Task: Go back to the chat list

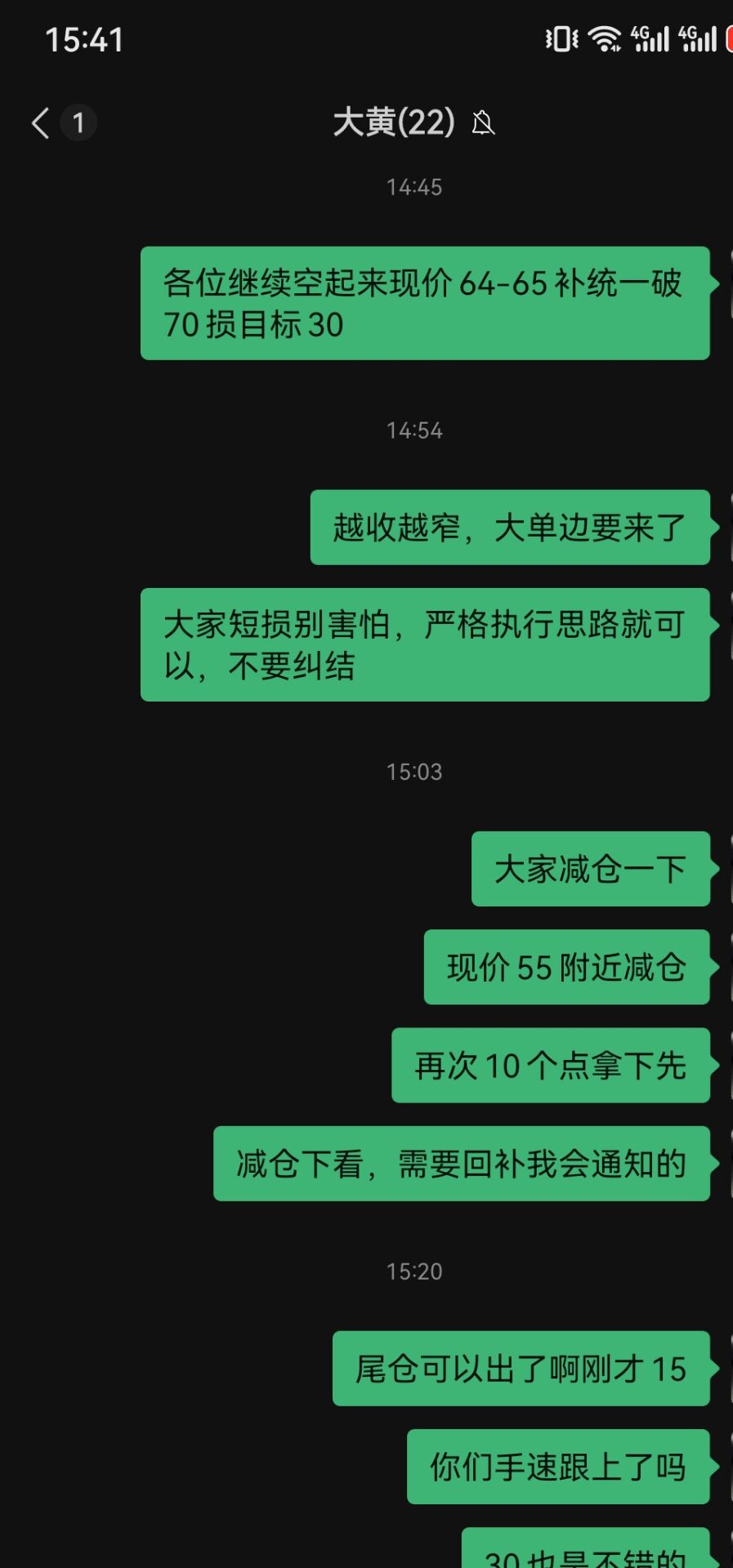Action: click(x=41, y=123)
